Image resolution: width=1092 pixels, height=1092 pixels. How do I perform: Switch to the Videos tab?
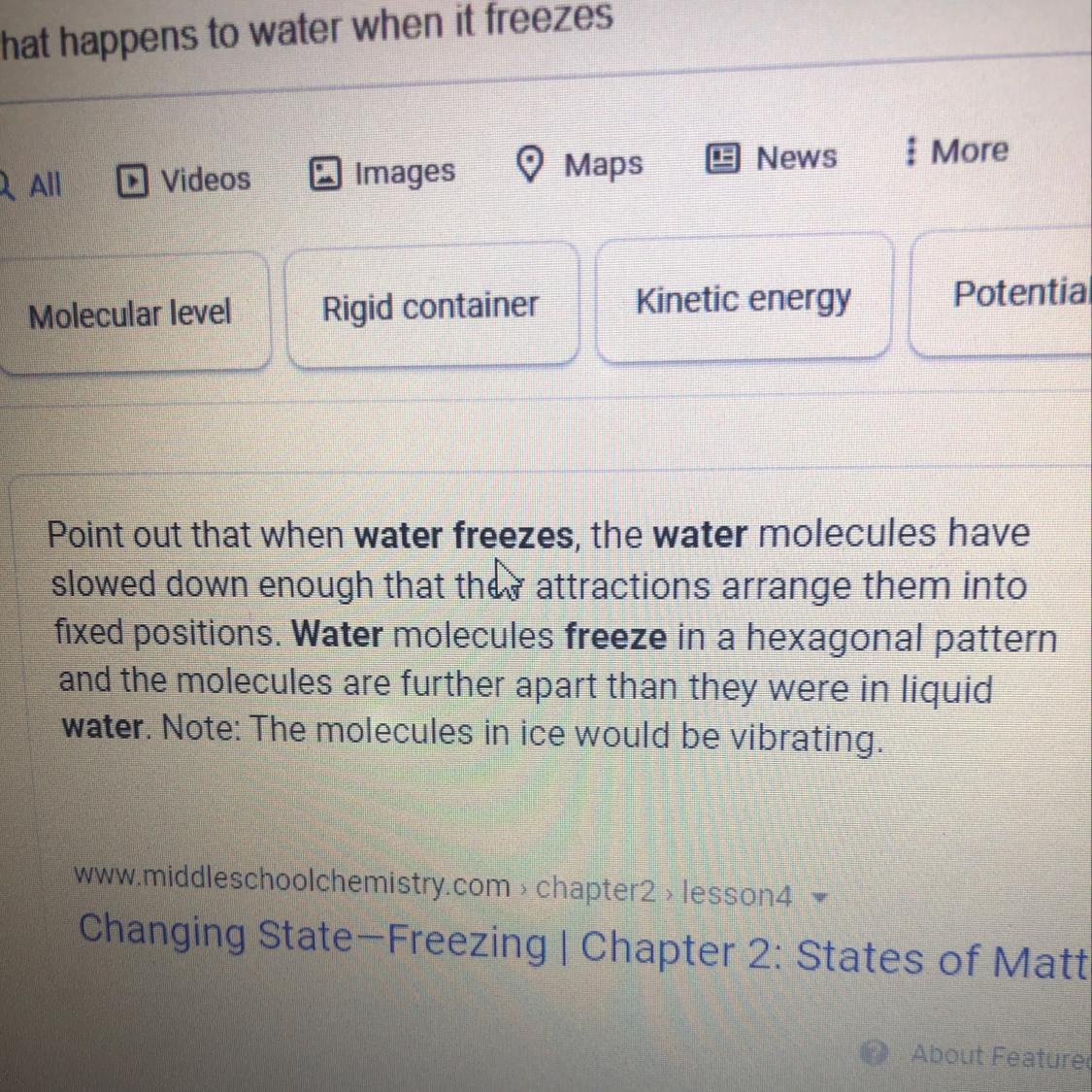click(x=183, y=180)
